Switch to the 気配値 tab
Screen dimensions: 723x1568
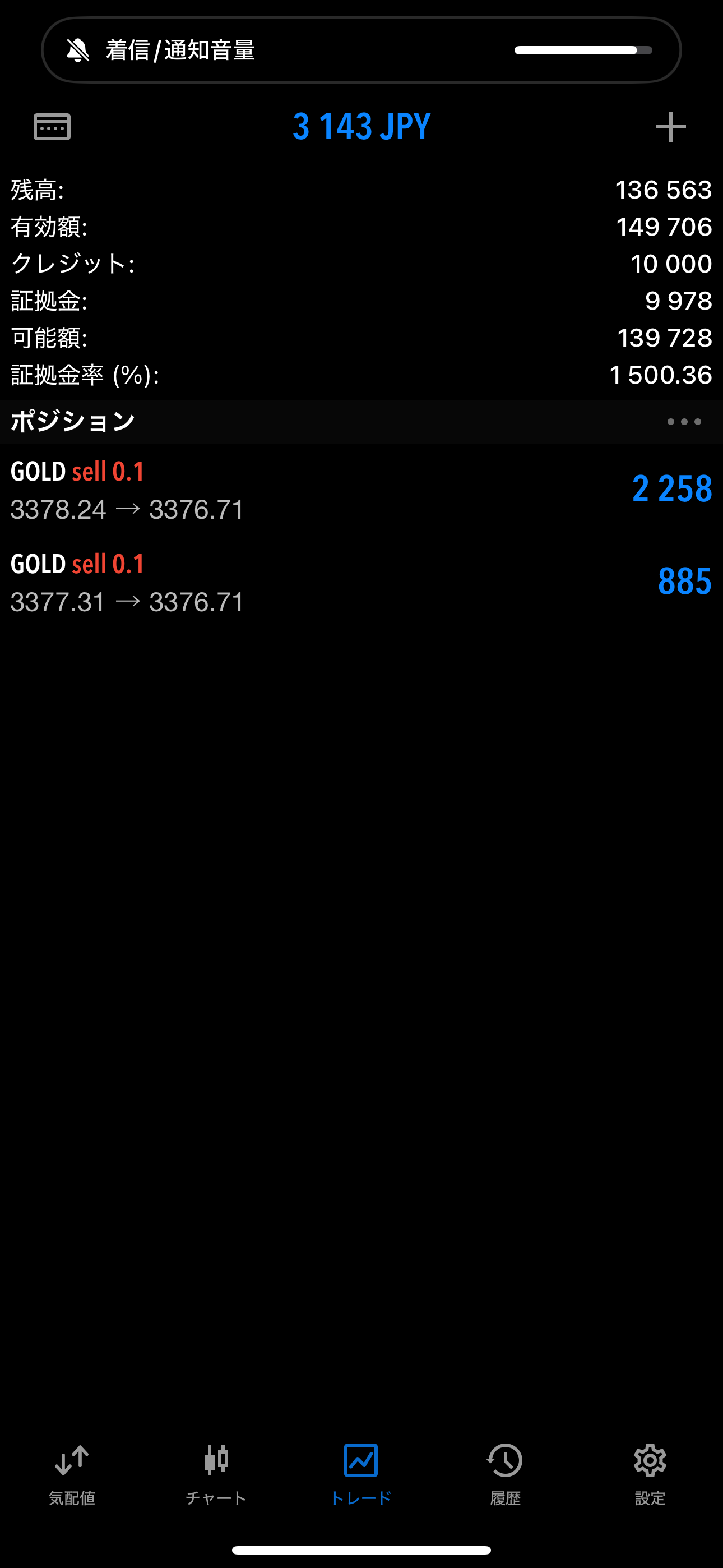72,1474
